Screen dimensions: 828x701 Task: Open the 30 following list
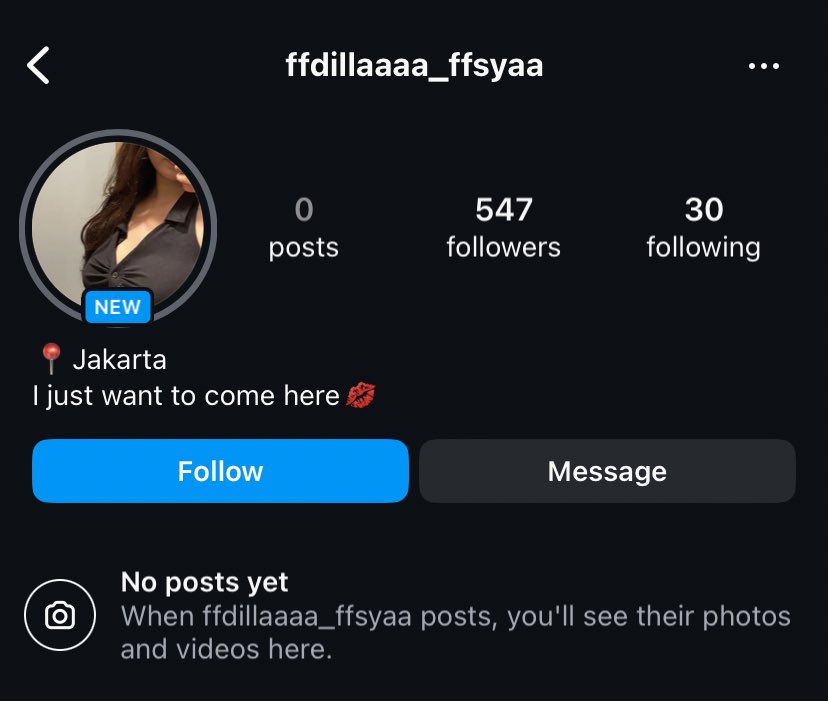coord(703,227)
